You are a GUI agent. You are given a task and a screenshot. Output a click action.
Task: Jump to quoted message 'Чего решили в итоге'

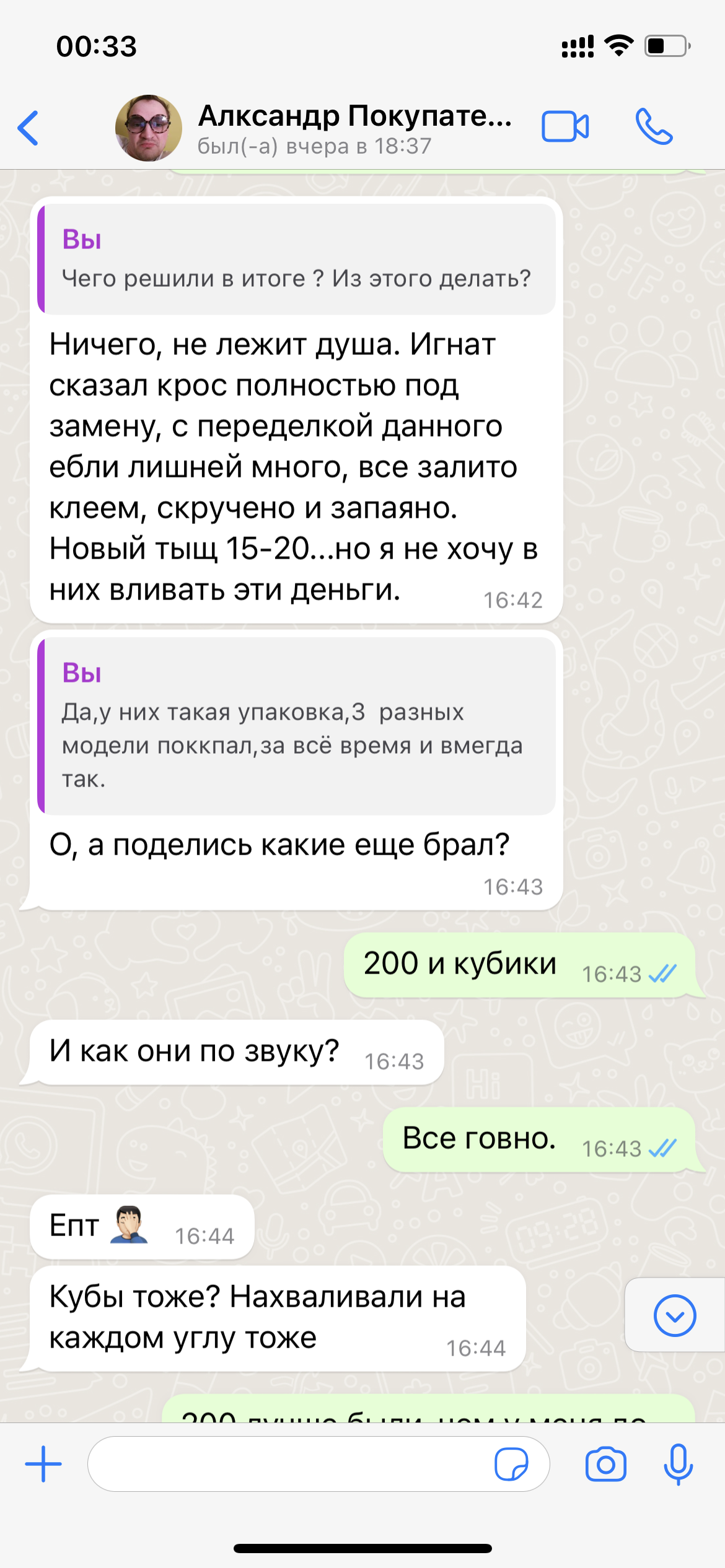coord(296,259)
